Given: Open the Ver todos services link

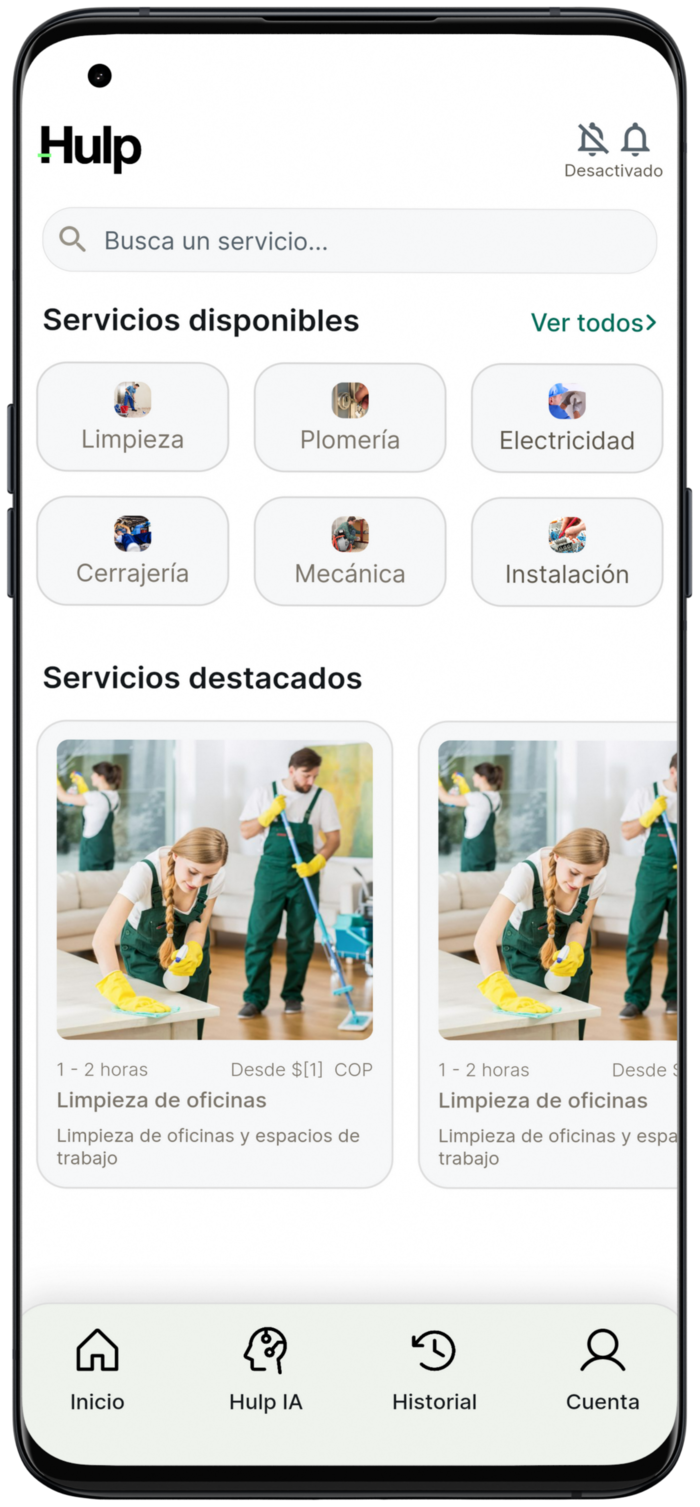Looking at the screenshot, I should (593, 323).
